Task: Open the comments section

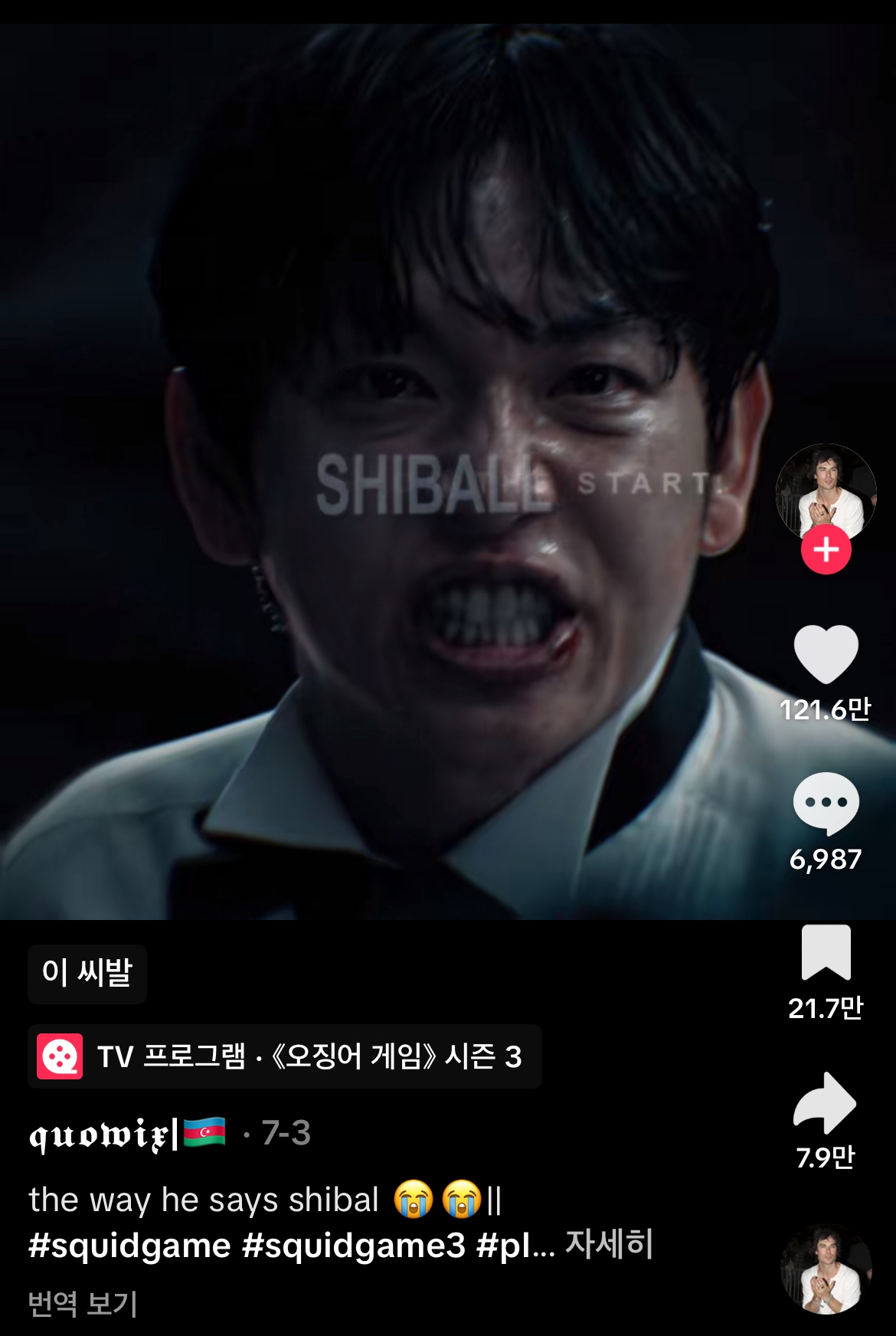Action: [x=826, y=803]
